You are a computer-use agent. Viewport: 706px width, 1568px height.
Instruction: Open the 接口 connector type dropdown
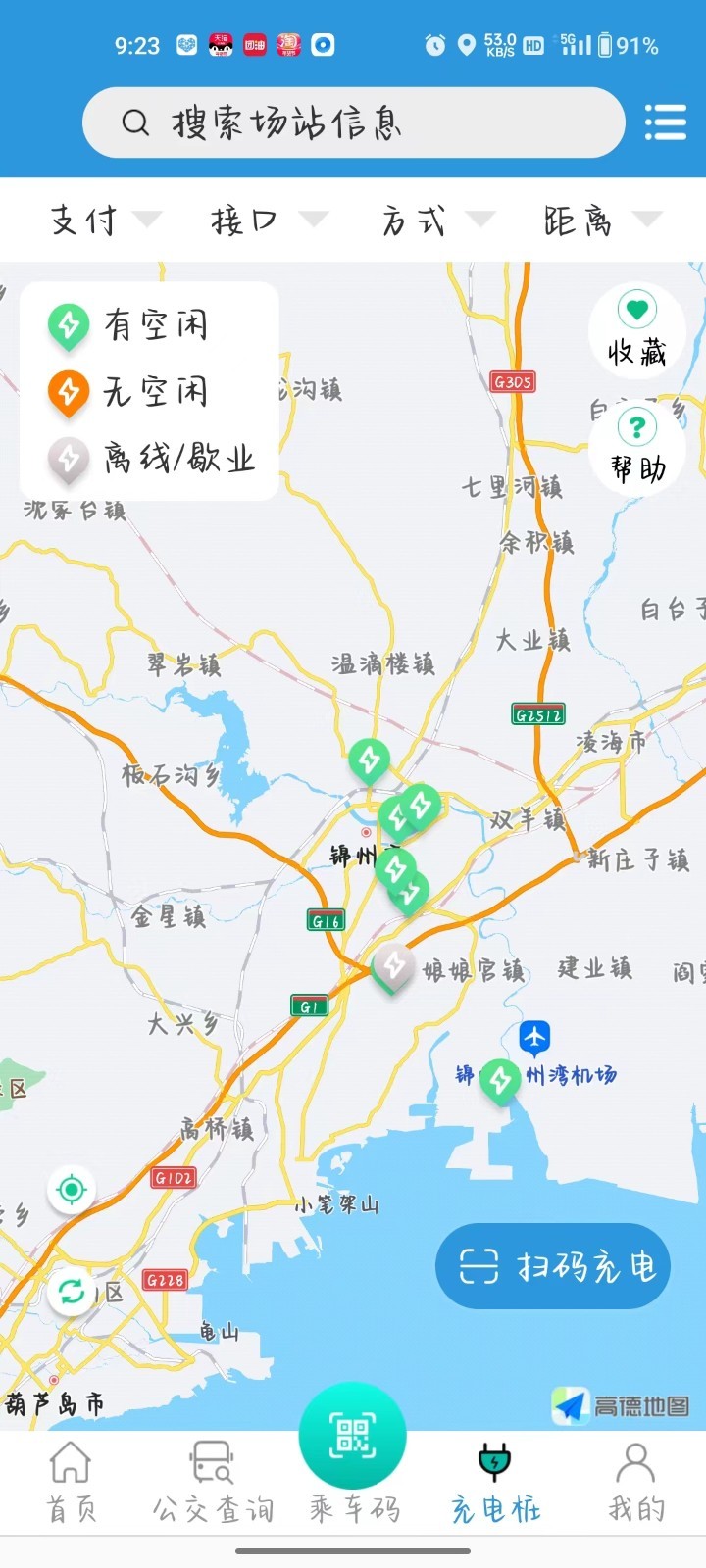click(260, 220)
